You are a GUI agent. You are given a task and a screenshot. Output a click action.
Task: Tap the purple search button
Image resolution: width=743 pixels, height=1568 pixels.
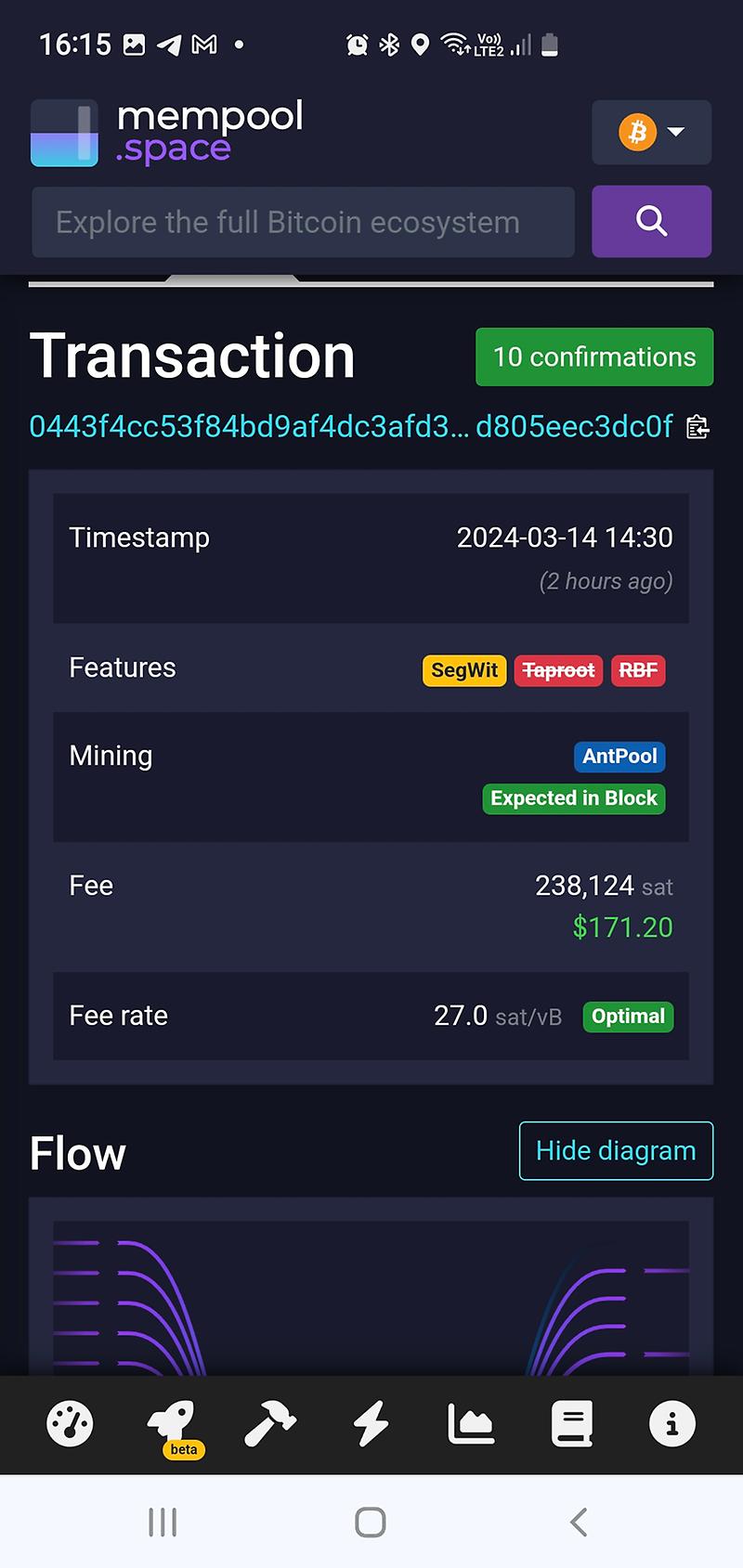651,222
